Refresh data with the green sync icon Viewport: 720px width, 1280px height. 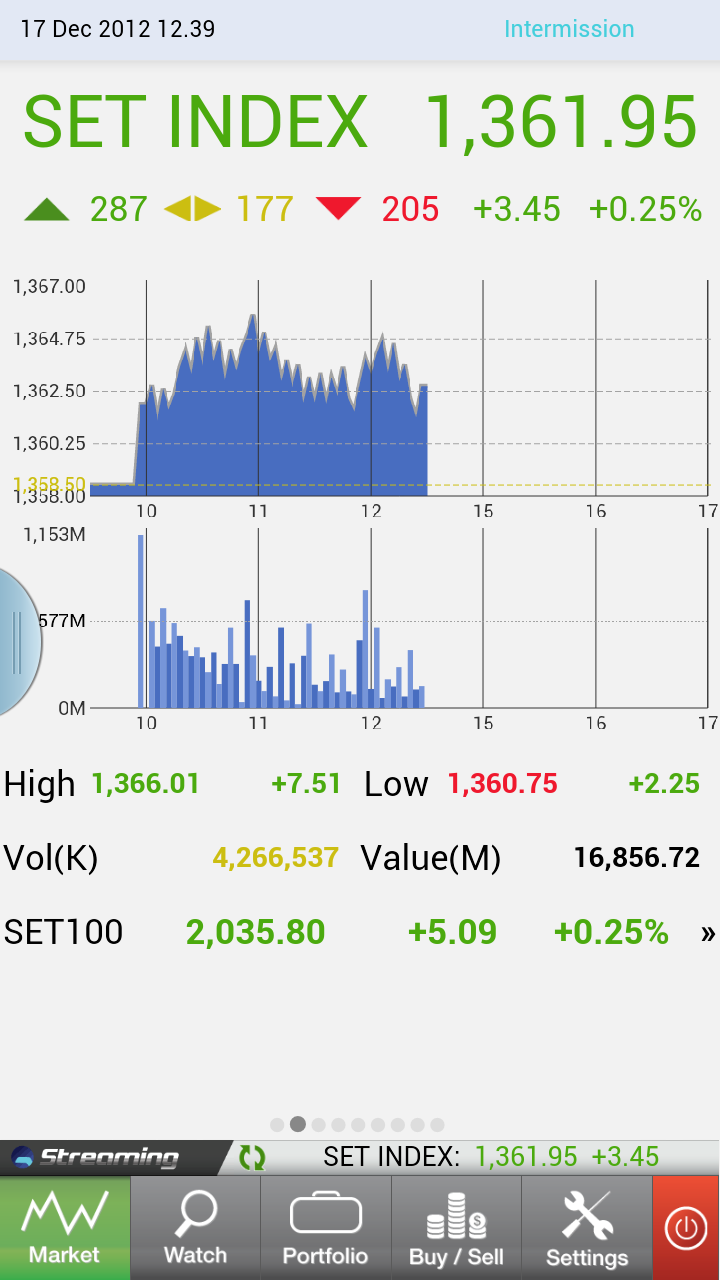click(252, 1158)
